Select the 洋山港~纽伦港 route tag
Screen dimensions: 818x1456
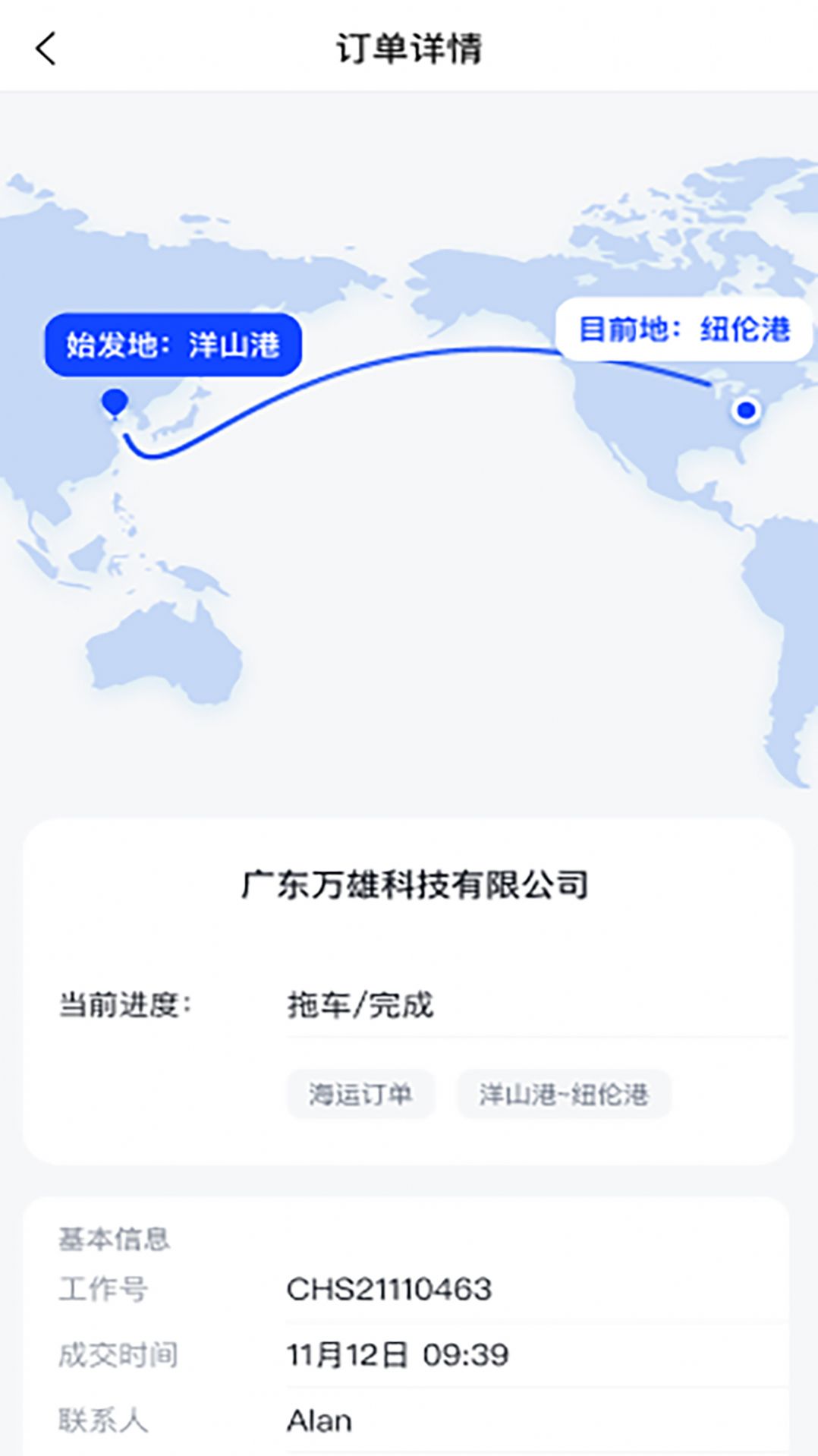click(x=562, y=1094)
